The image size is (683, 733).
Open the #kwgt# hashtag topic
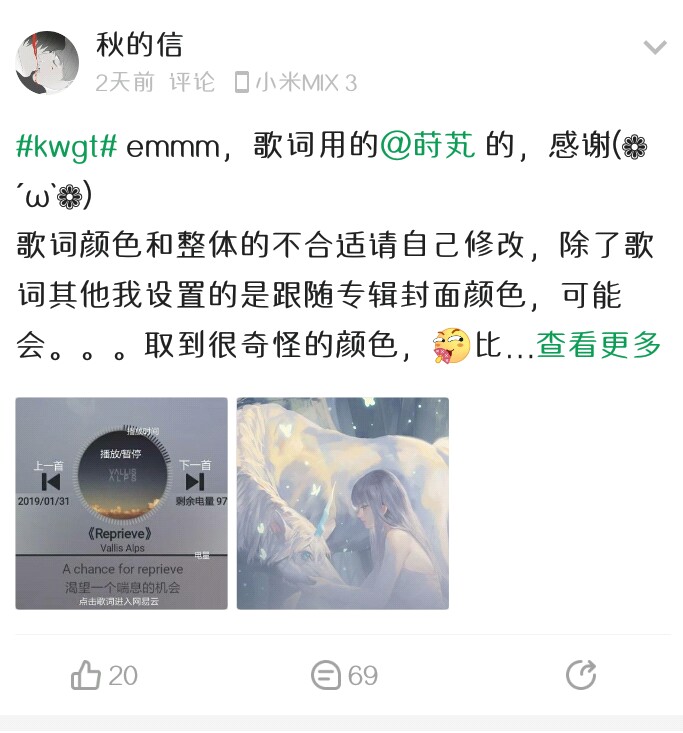click(67, 146)
